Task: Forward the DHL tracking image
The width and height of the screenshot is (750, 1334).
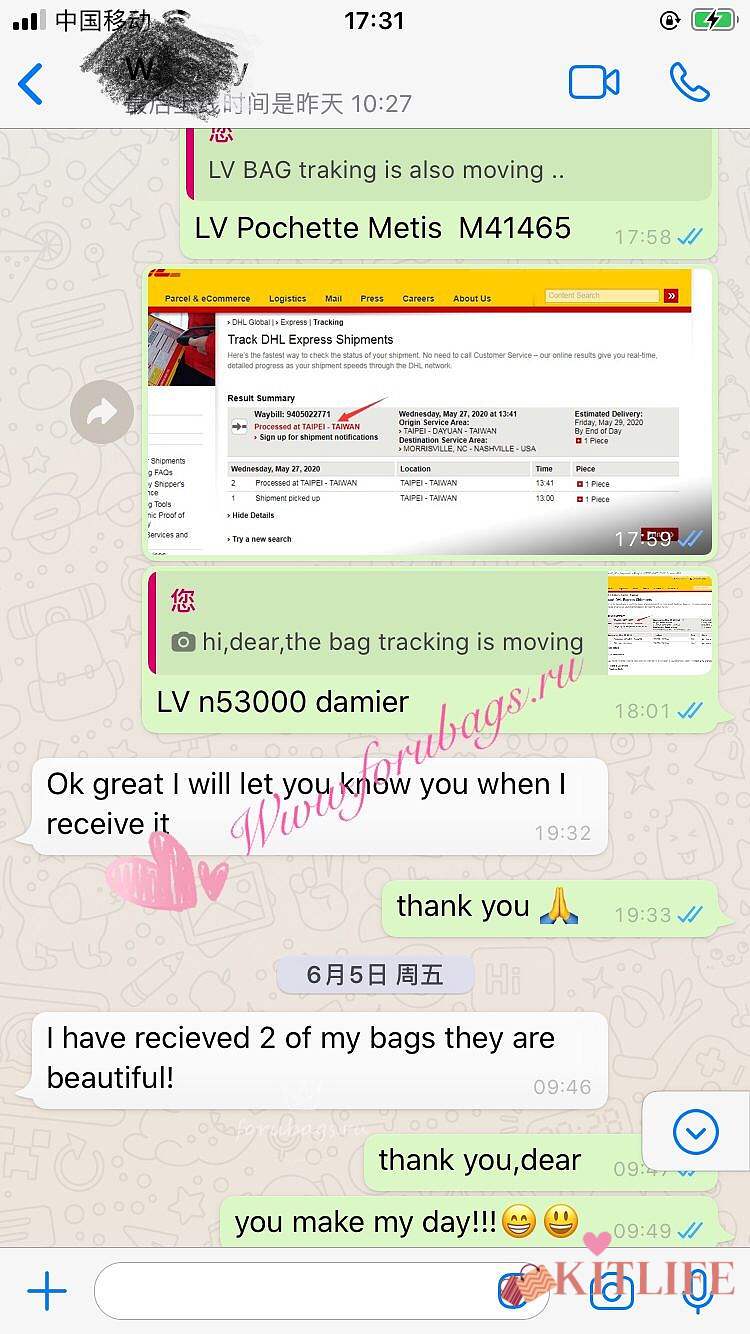Action: [x=101, y=412]
